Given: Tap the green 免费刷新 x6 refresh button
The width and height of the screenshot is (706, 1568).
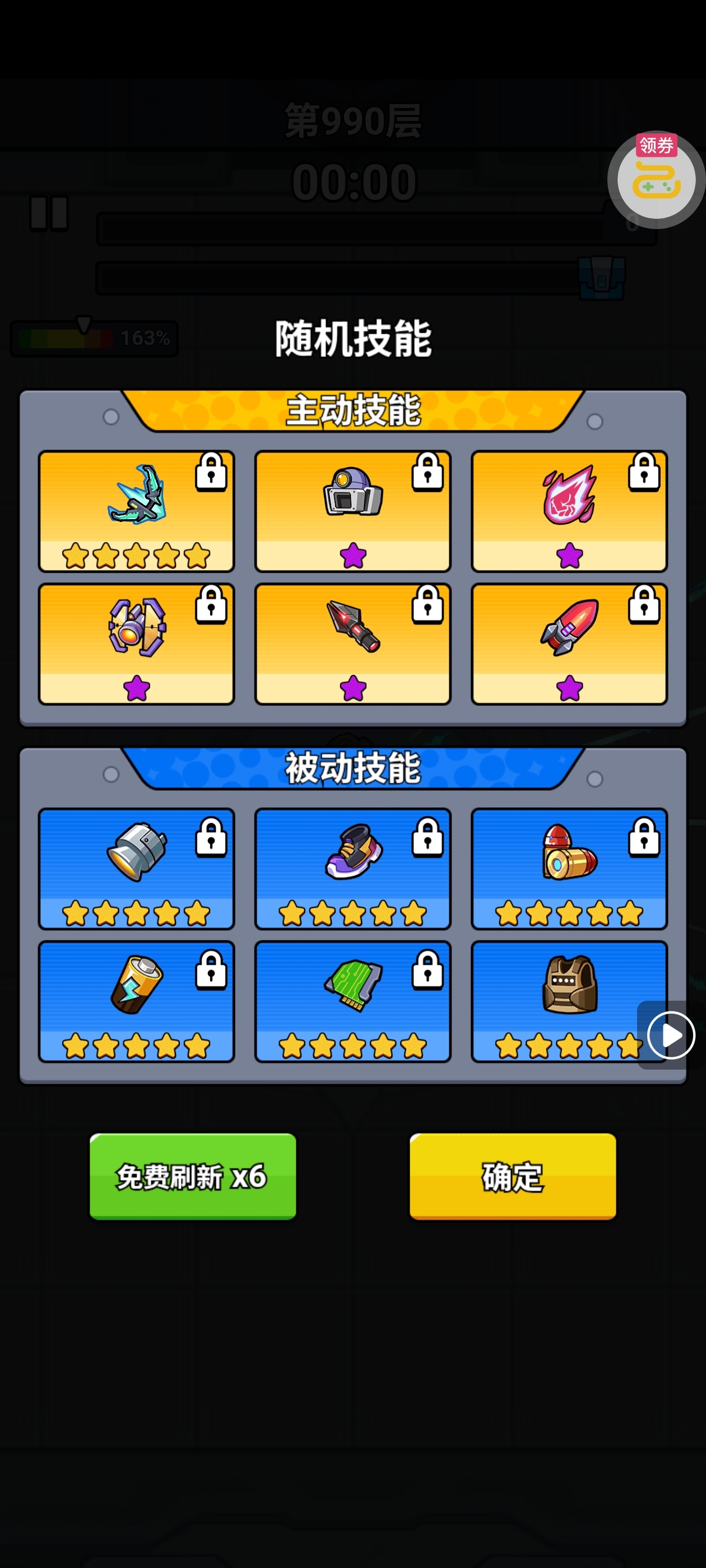Looking at the screenshot, I should click(193, 1175).
